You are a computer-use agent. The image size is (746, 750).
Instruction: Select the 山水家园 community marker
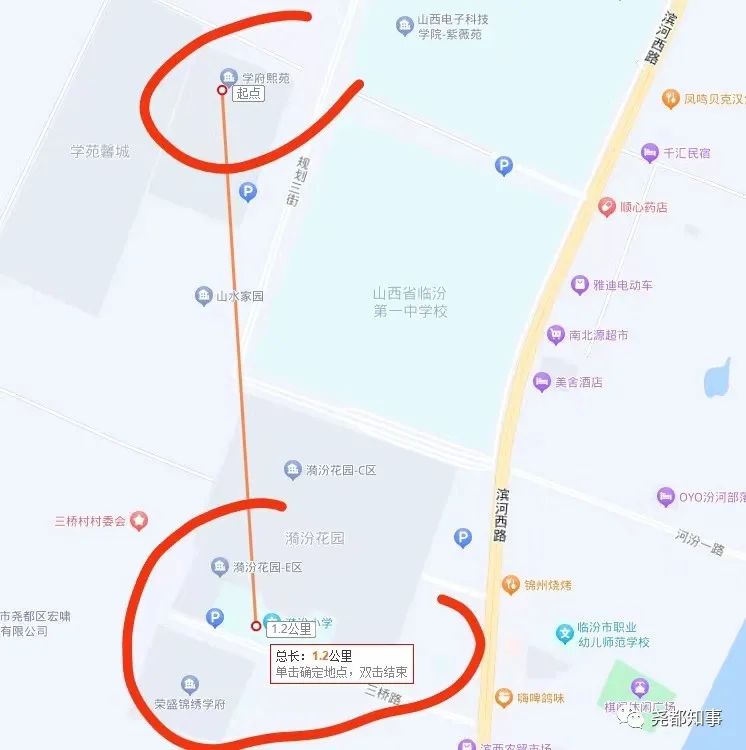(205, 295)
